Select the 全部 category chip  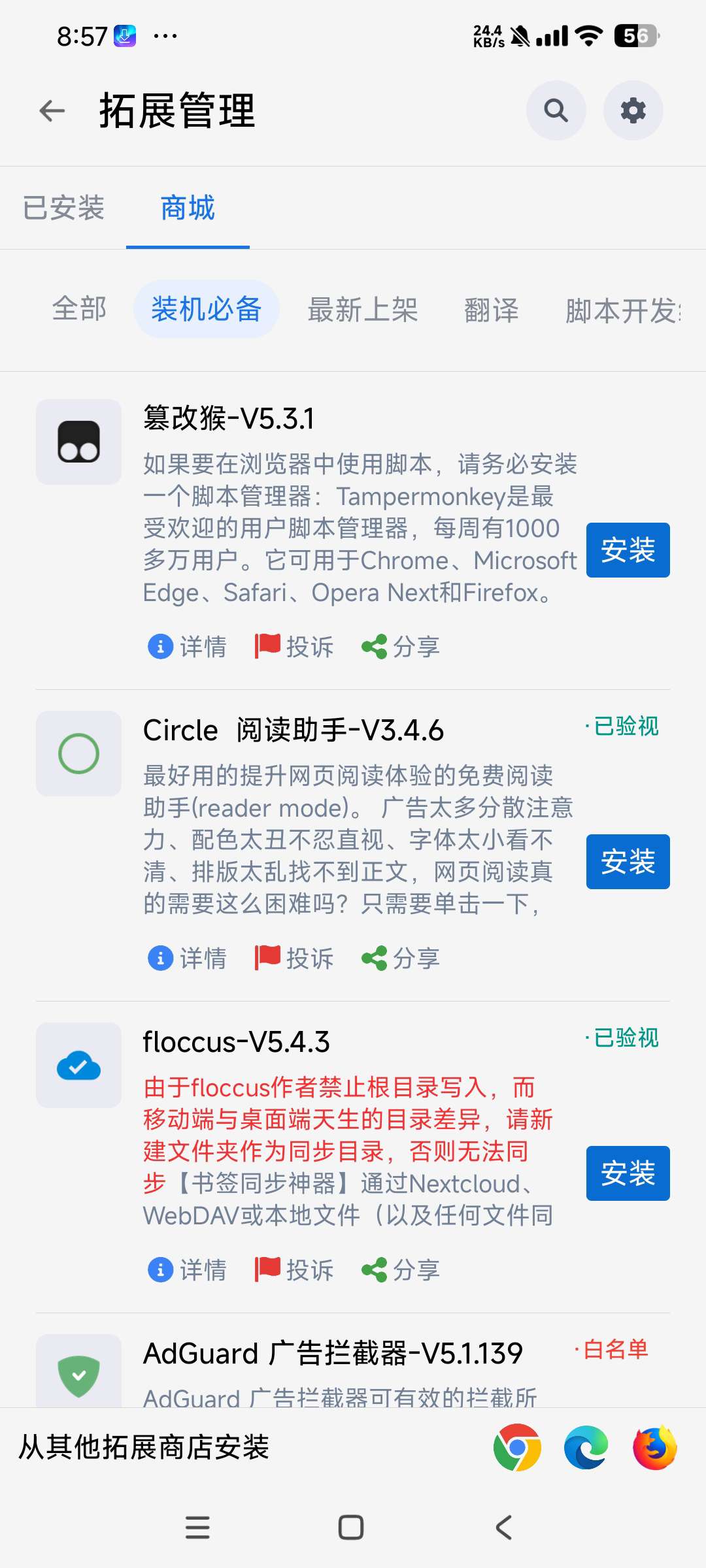click(79, 309)
